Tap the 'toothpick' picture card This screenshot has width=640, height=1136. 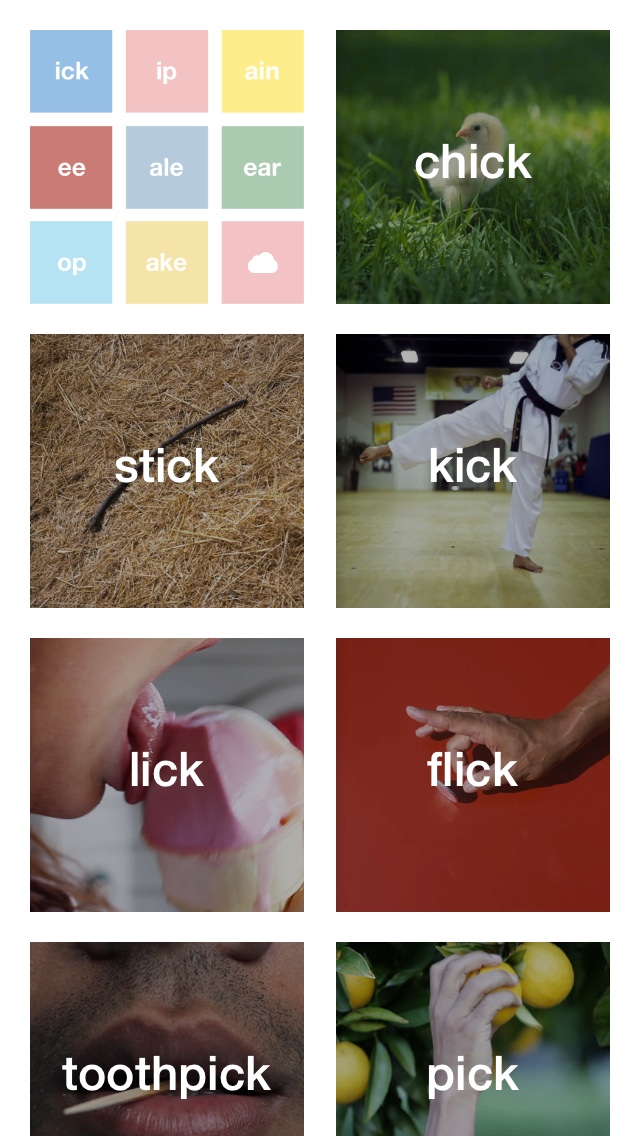(x=167, y=1040)
